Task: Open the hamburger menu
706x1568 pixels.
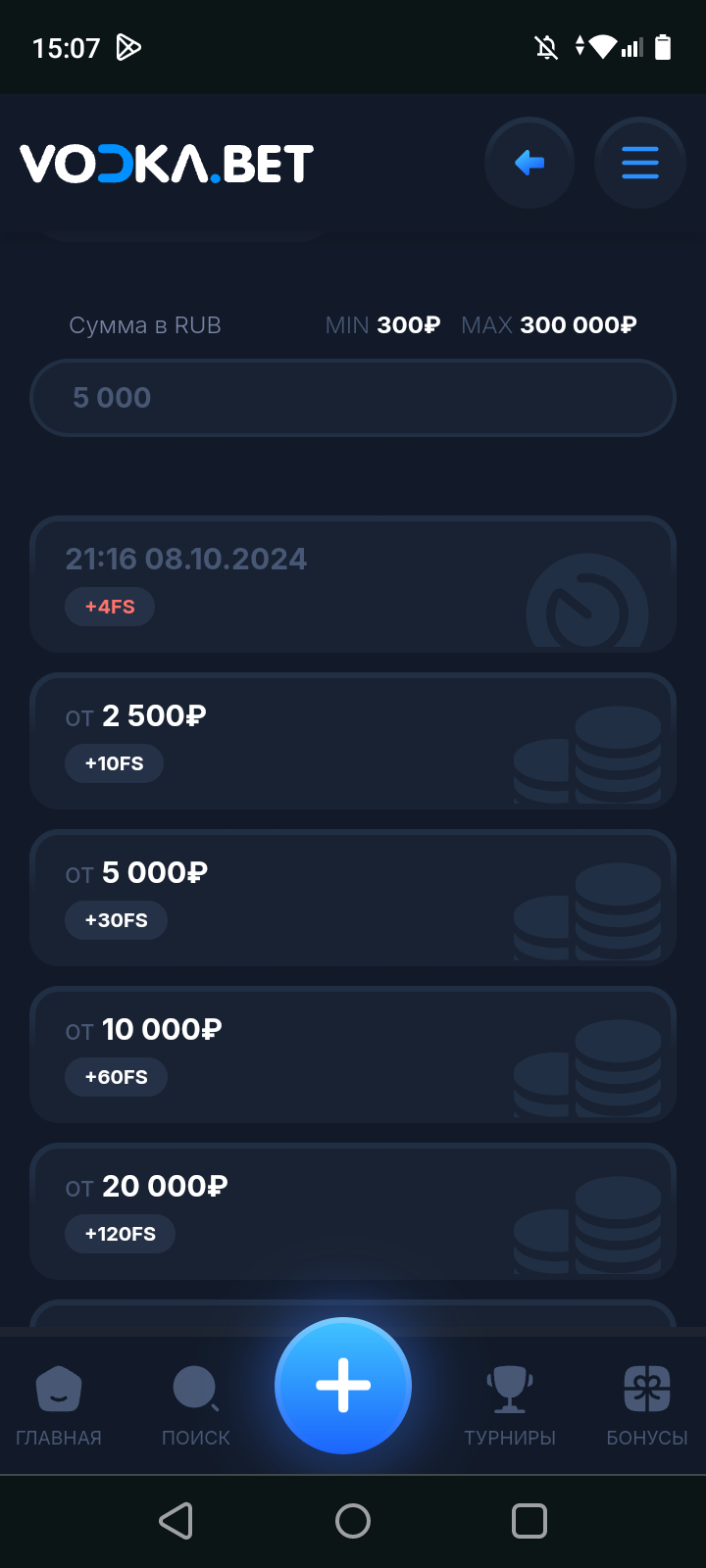Action: (x=639, y=163)
